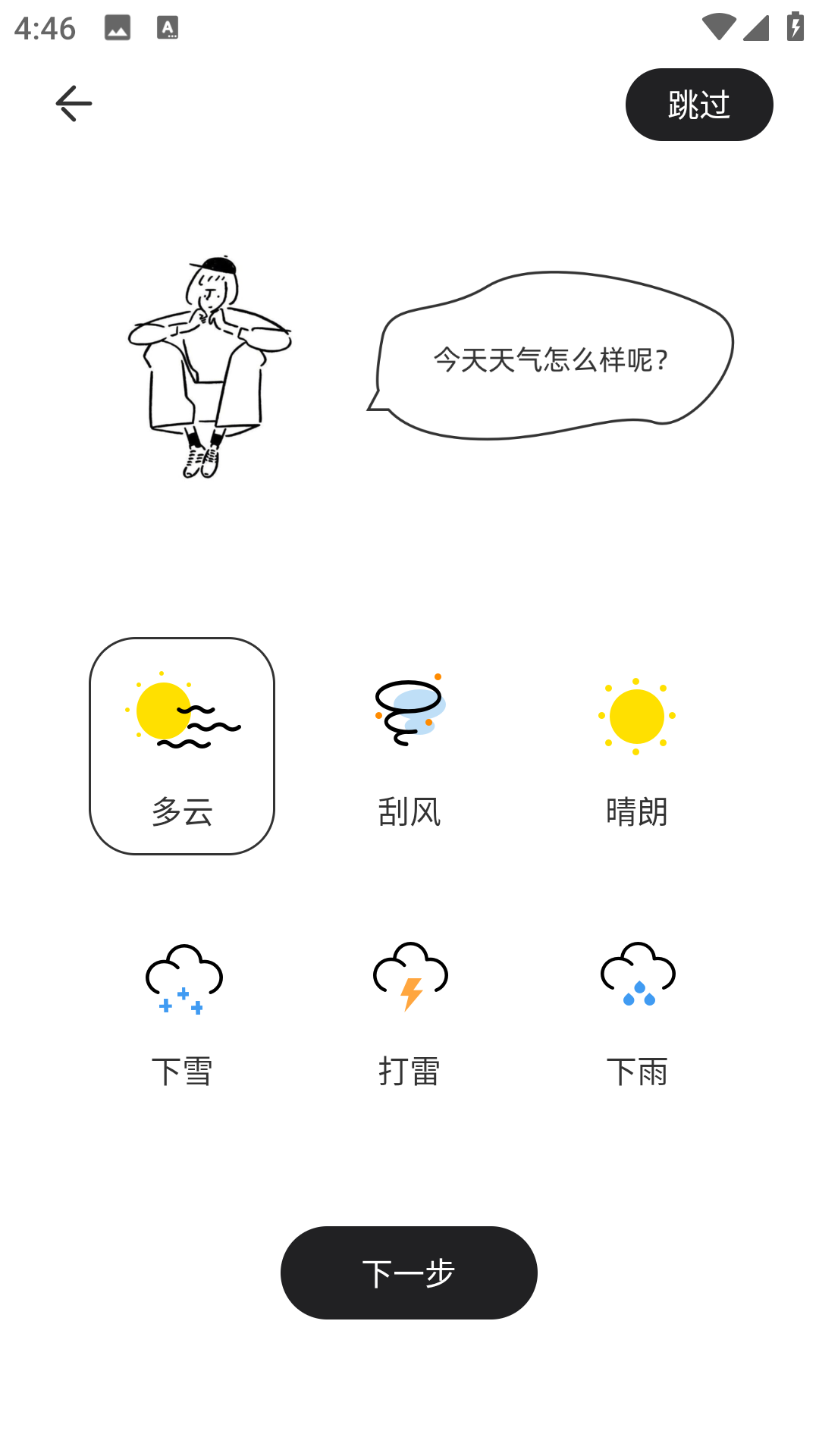Tap the 跳过 skip button
Viewport: 819px width, 1456px height.
(699, 105)
